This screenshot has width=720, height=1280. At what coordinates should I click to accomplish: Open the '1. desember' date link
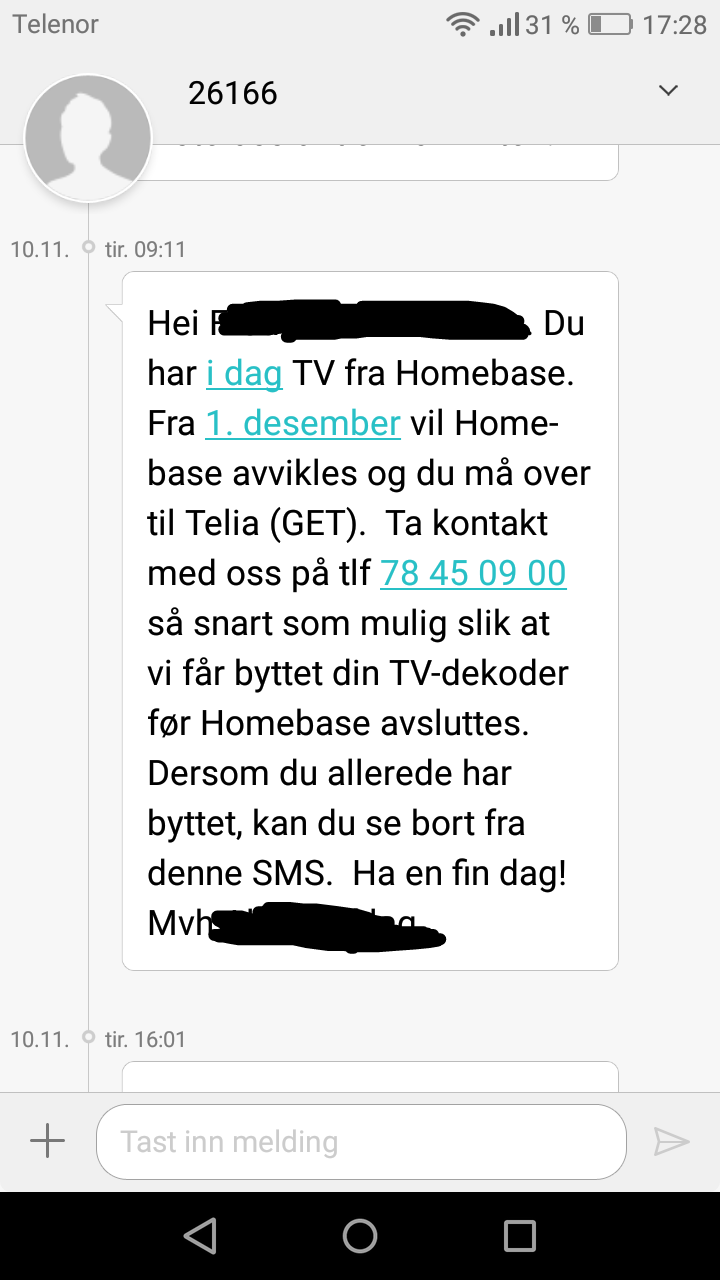(x=303, y=424)
